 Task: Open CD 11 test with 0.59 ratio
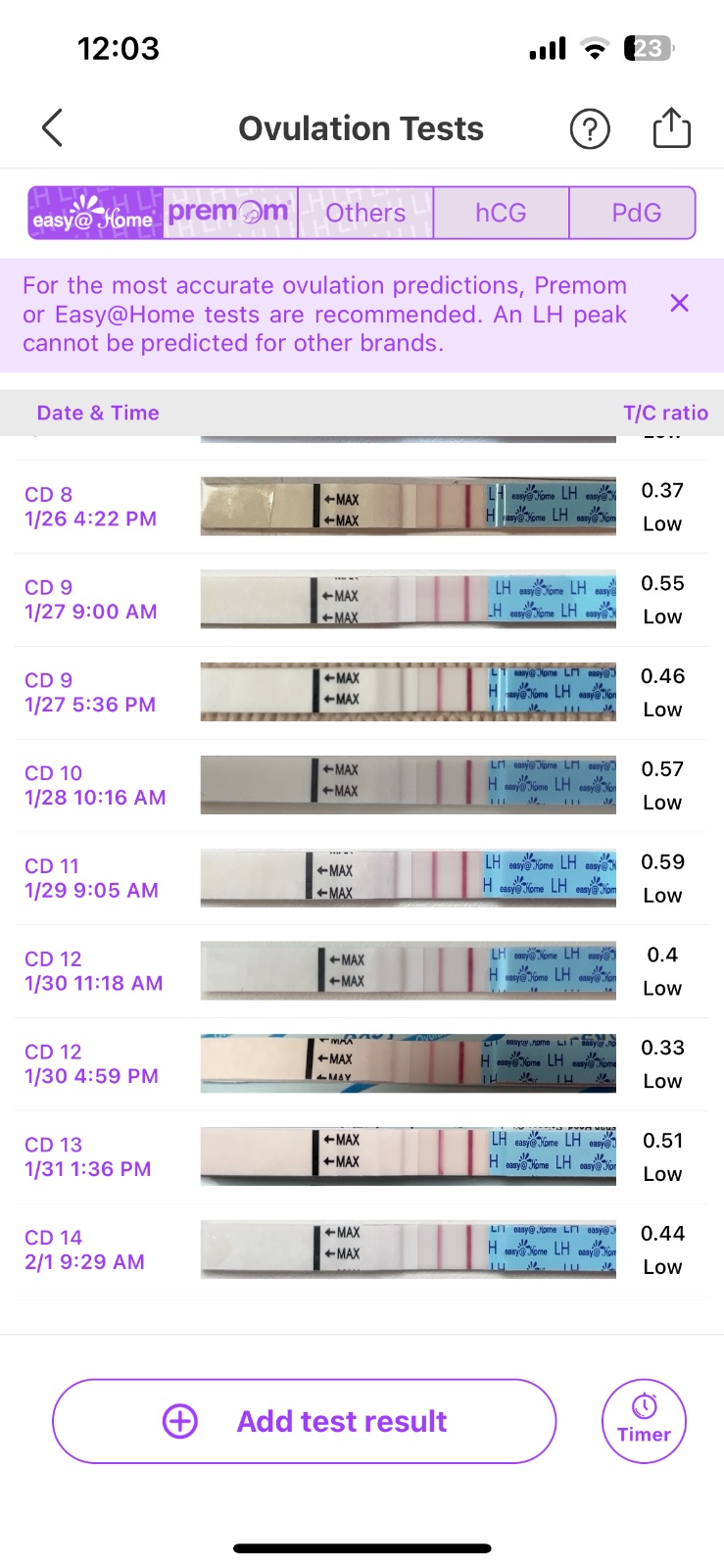(362, 878)
